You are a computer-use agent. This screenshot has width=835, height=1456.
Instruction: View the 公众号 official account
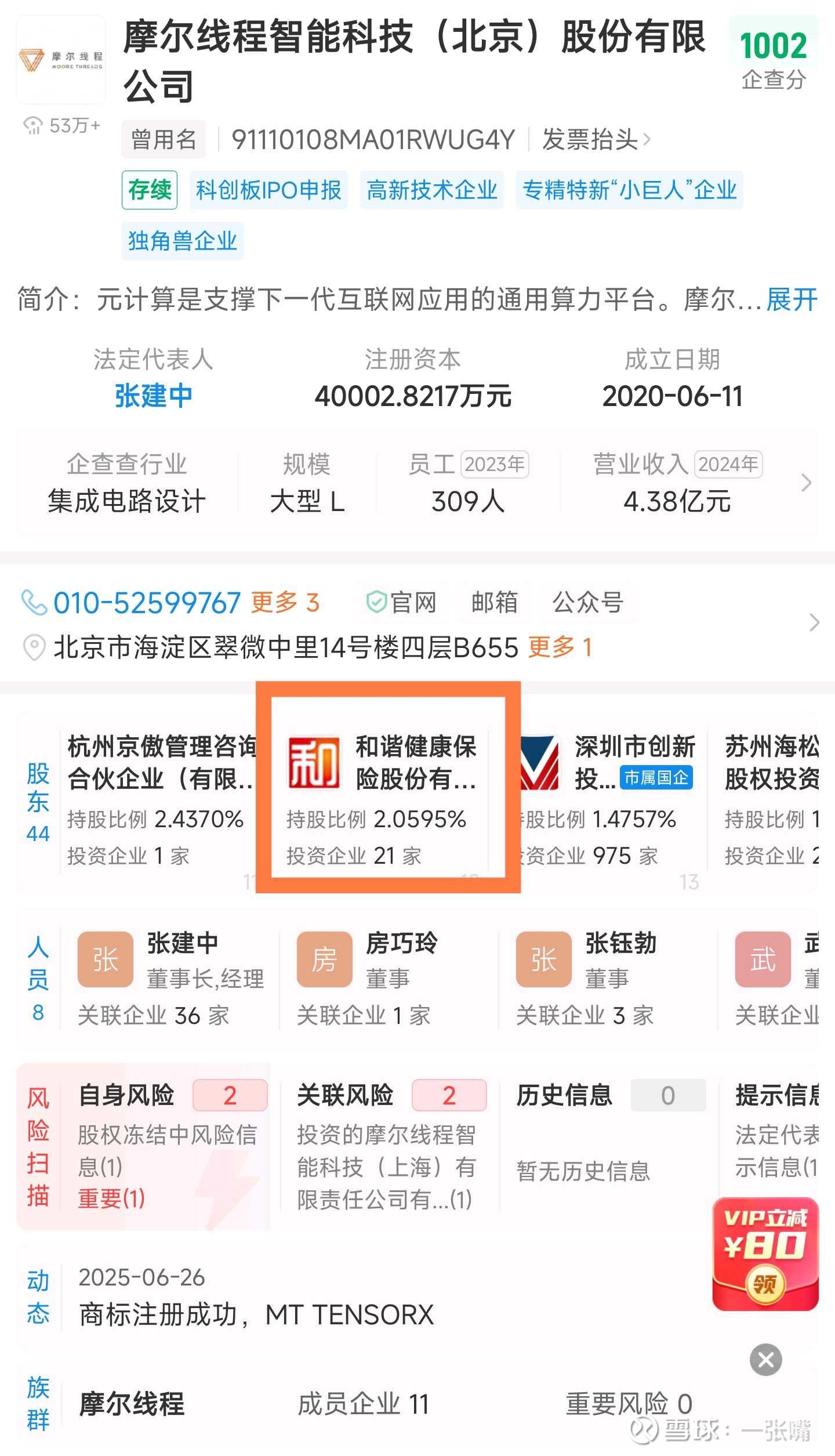[x=587, y=603]
